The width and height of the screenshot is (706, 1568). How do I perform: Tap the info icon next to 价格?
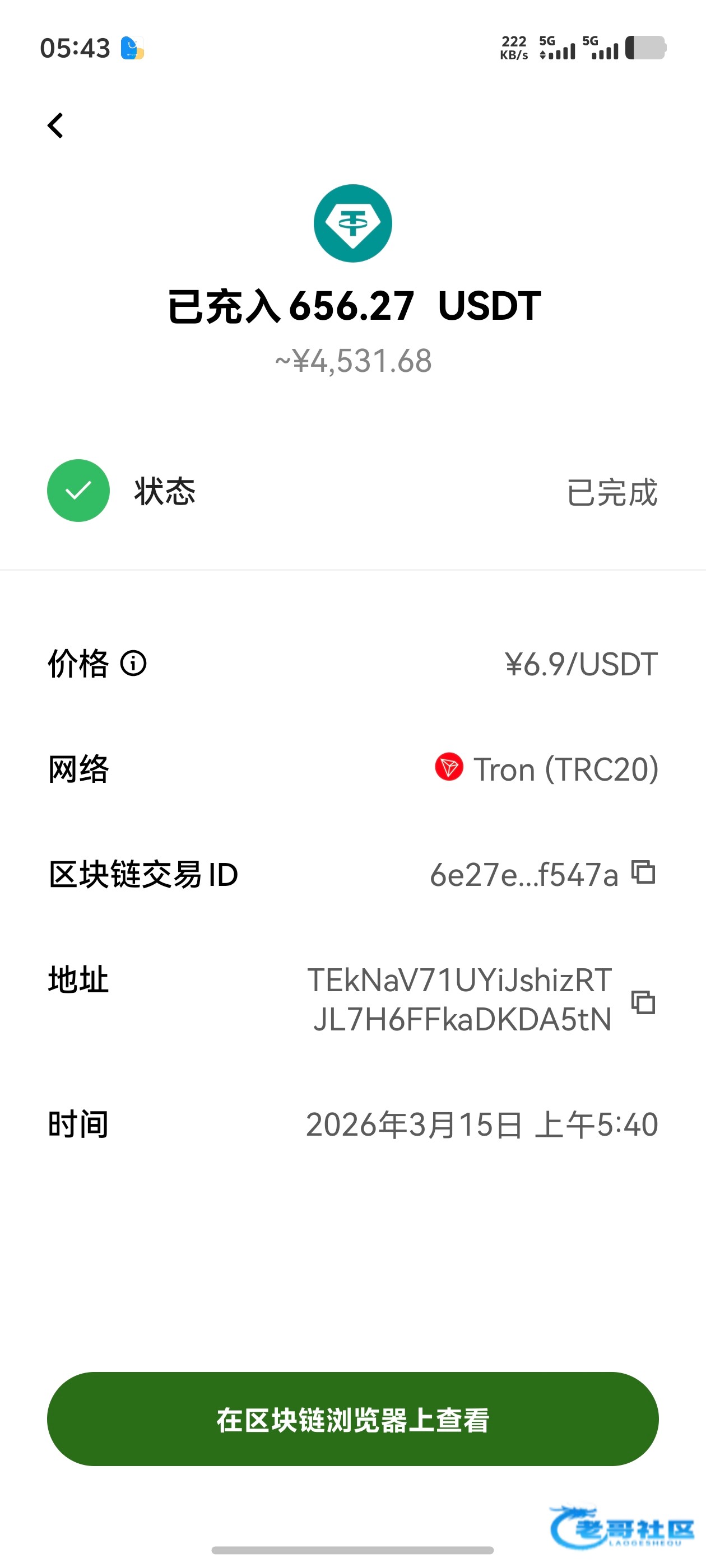click(133, 664)
